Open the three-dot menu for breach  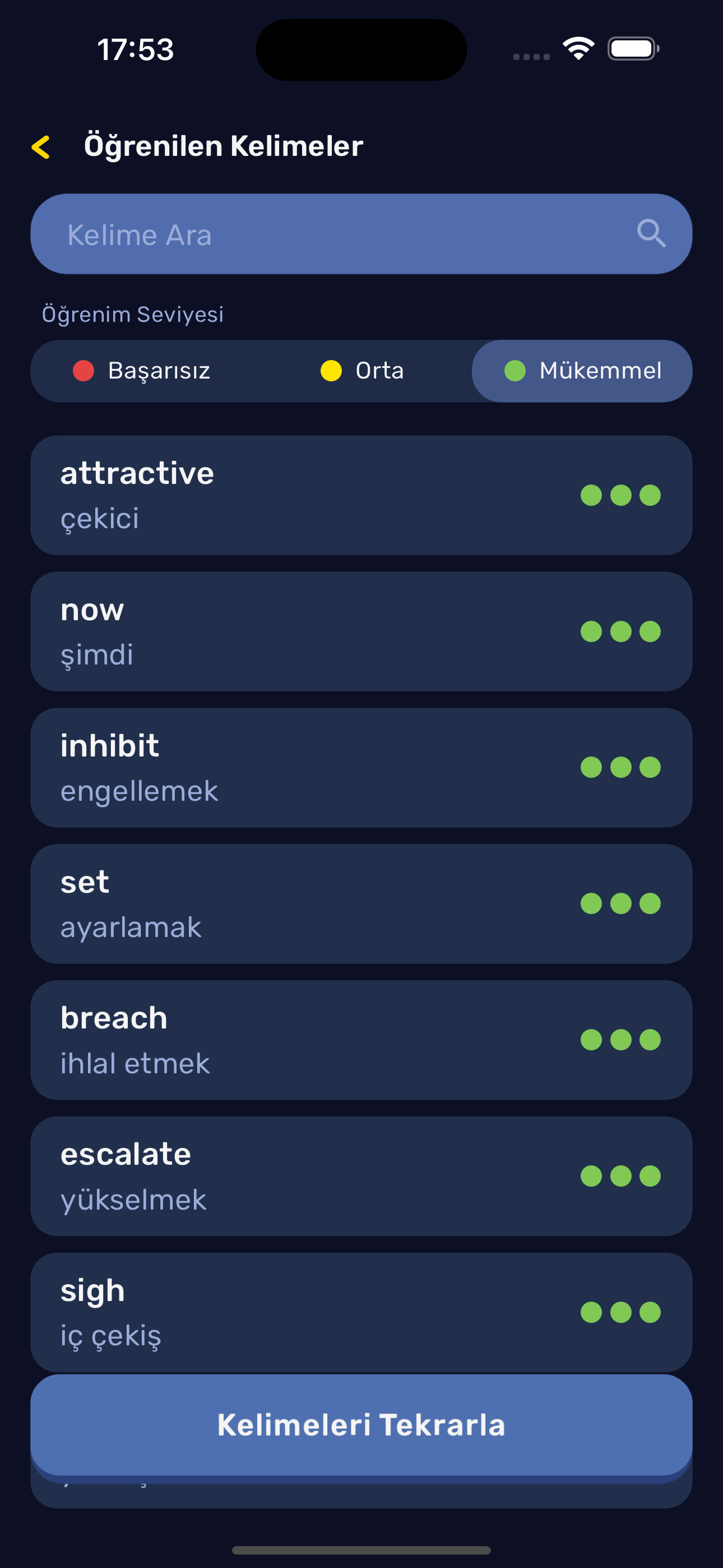pos(620,1040)
